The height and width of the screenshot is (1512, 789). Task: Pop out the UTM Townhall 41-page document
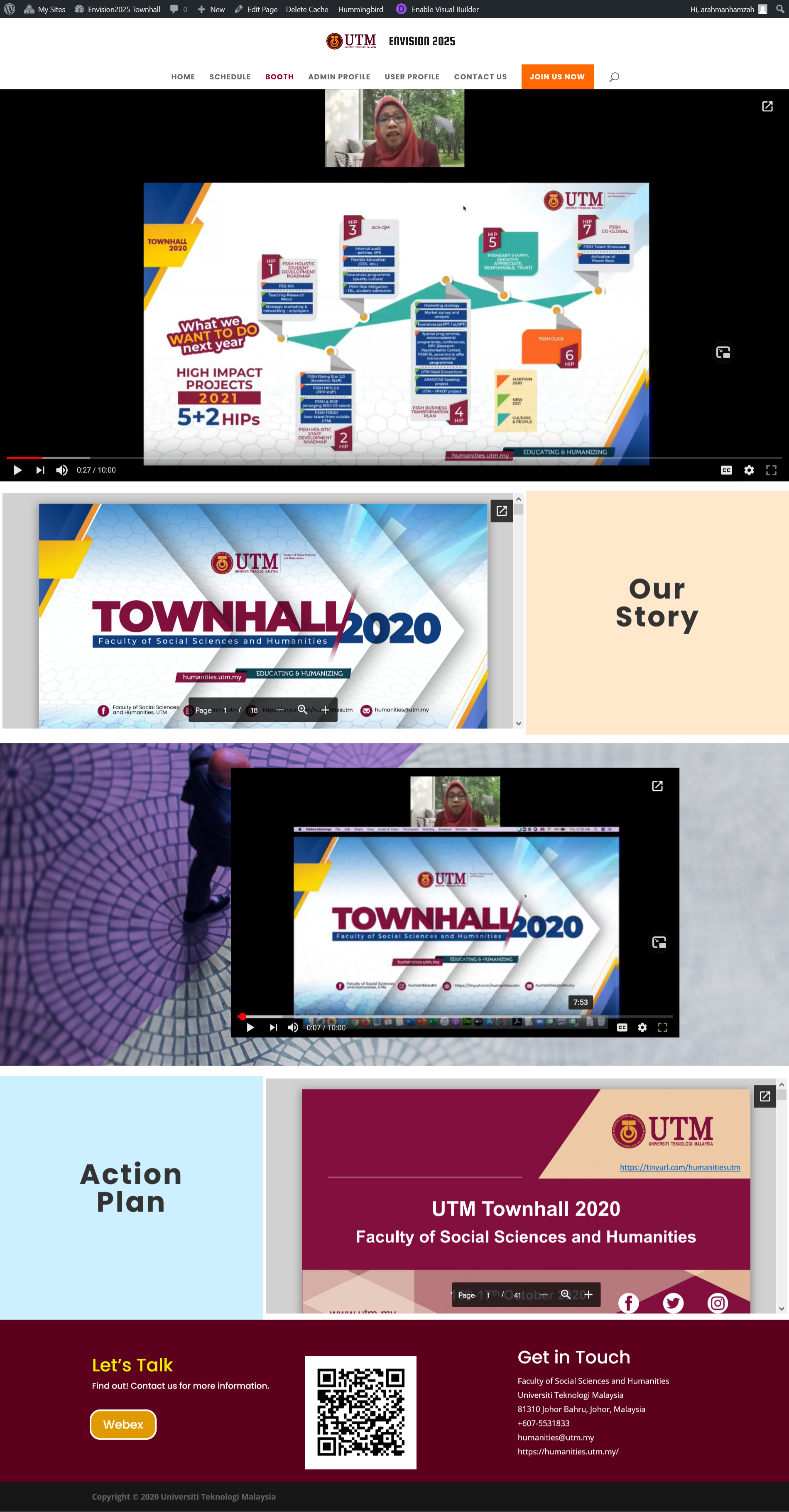pyautogui.click(x=765, y=1096)
